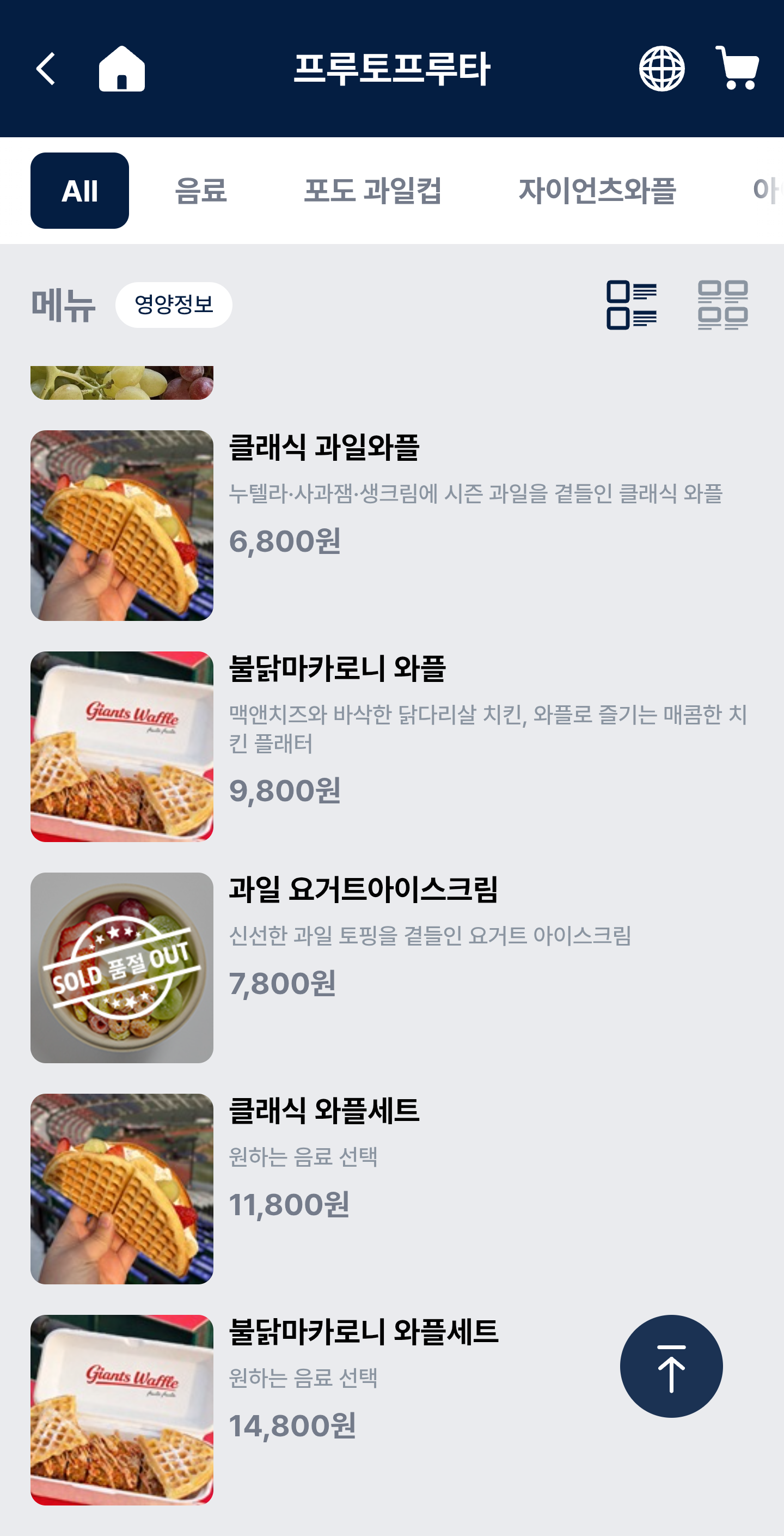
Task: Switch to the 자이언츠와플 tab
Action: [597, 191]
